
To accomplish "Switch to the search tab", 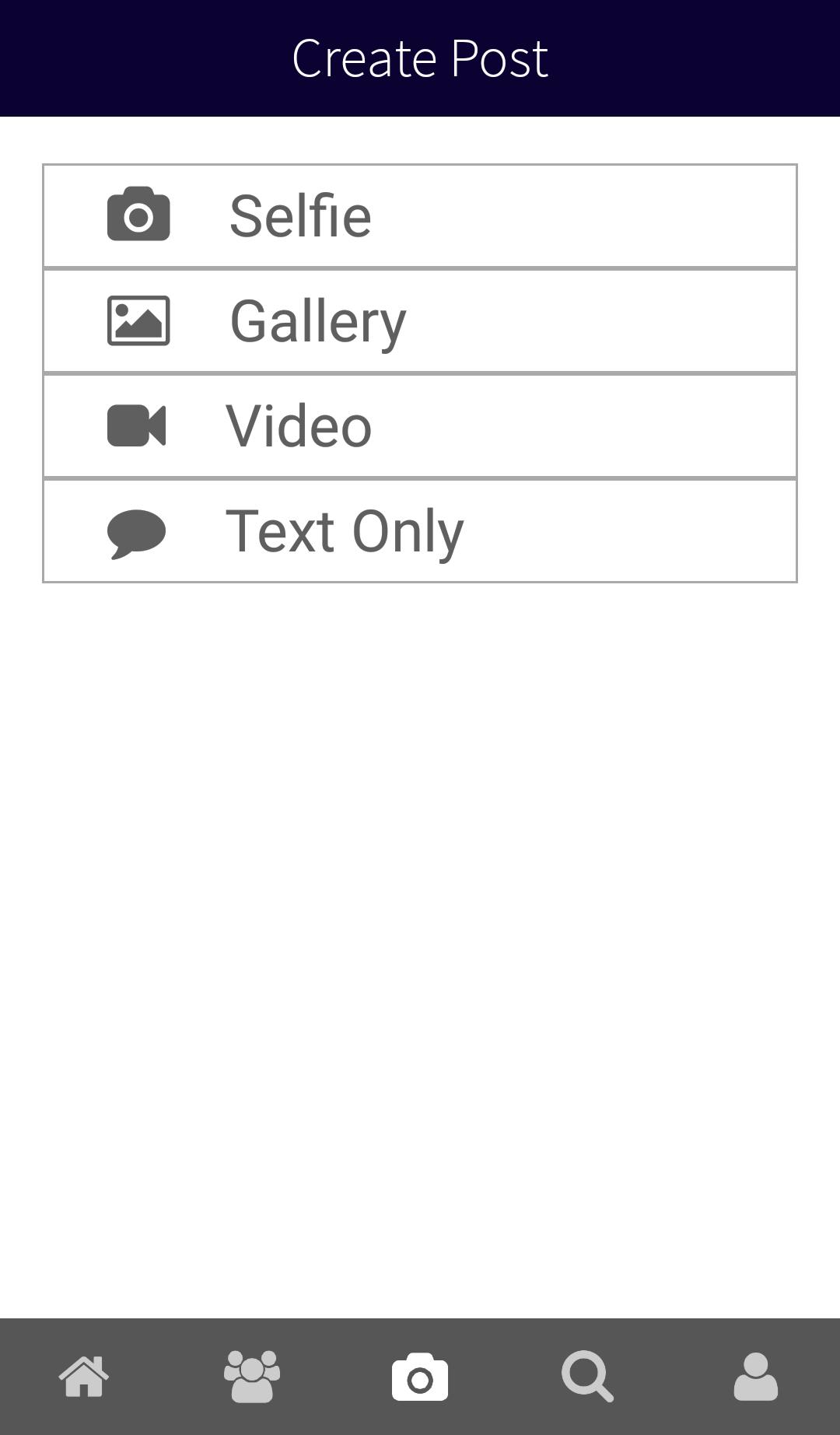I will pyautogui.click(x=588, y=1377).
